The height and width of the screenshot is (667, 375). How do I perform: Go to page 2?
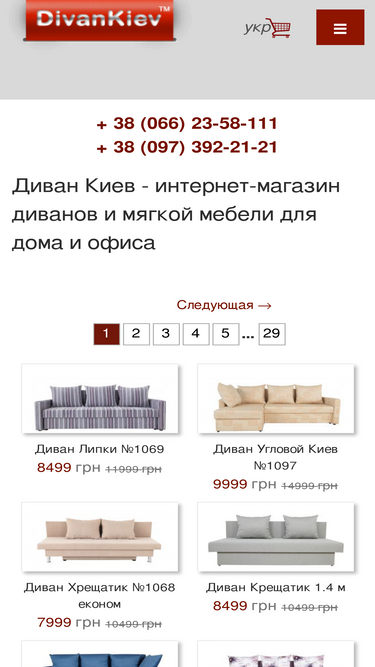click(136, 334)
